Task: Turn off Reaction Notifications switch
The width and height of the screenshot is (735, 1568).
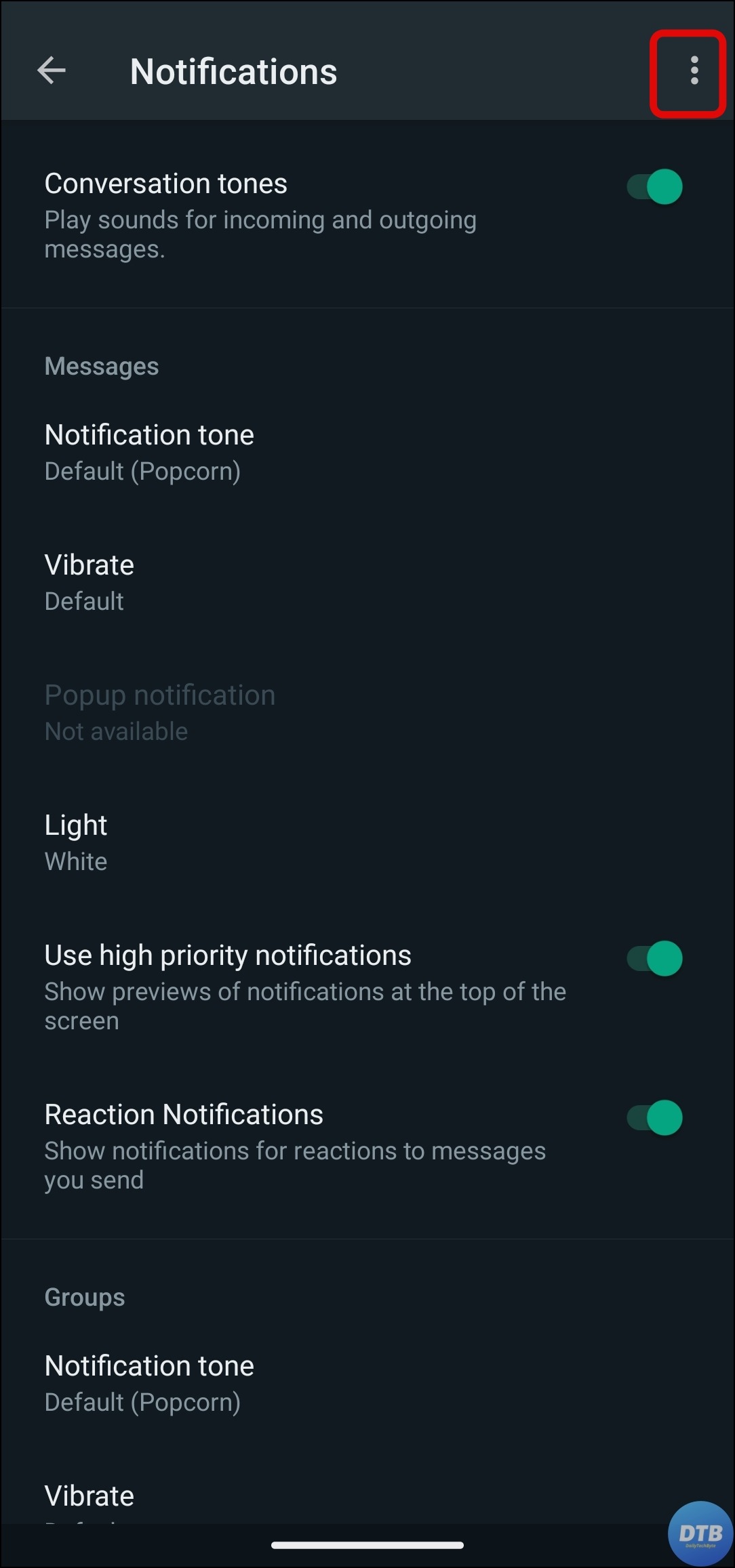Action: [x=654, y=1117]
